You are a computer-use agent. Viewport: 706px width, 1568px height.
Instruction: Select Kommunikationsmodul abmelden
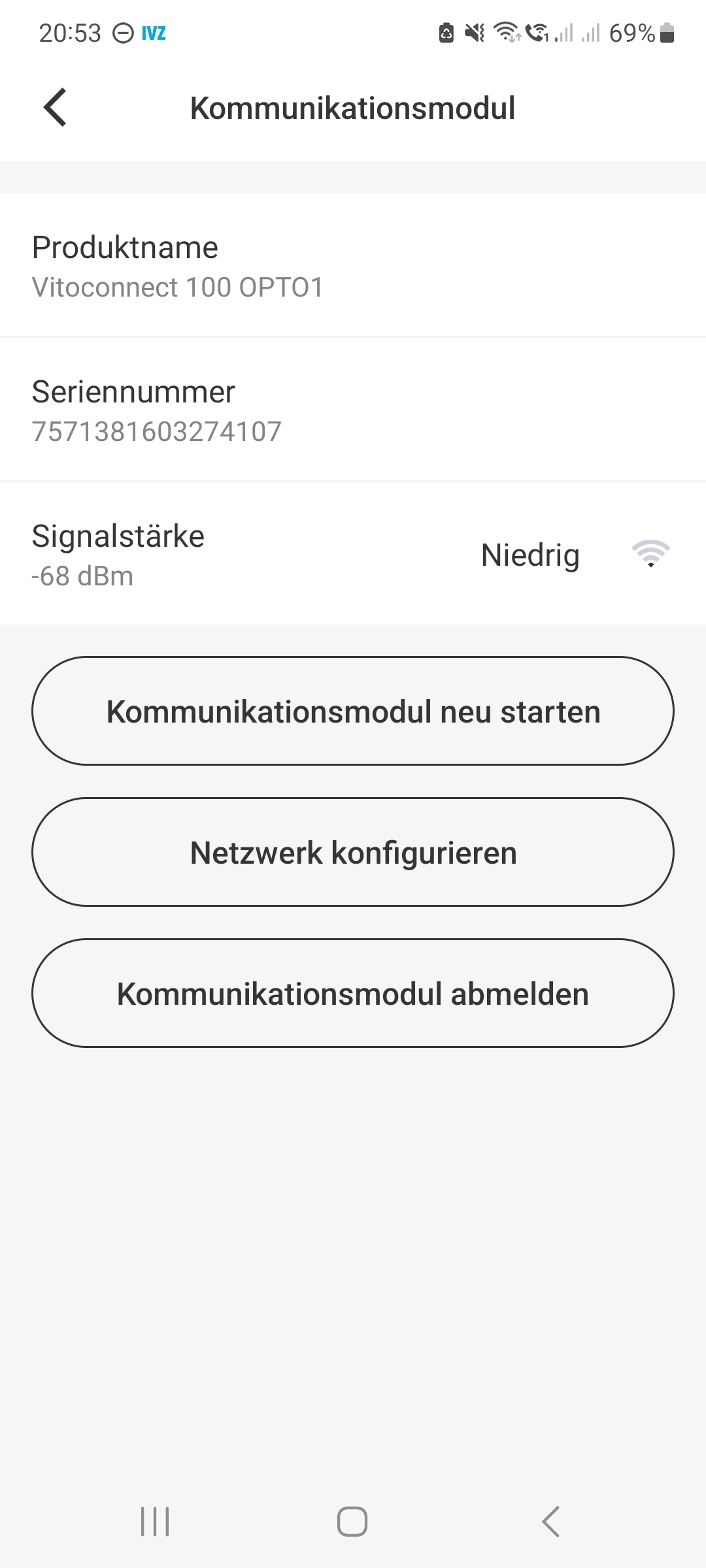click(x=353, y=993)
